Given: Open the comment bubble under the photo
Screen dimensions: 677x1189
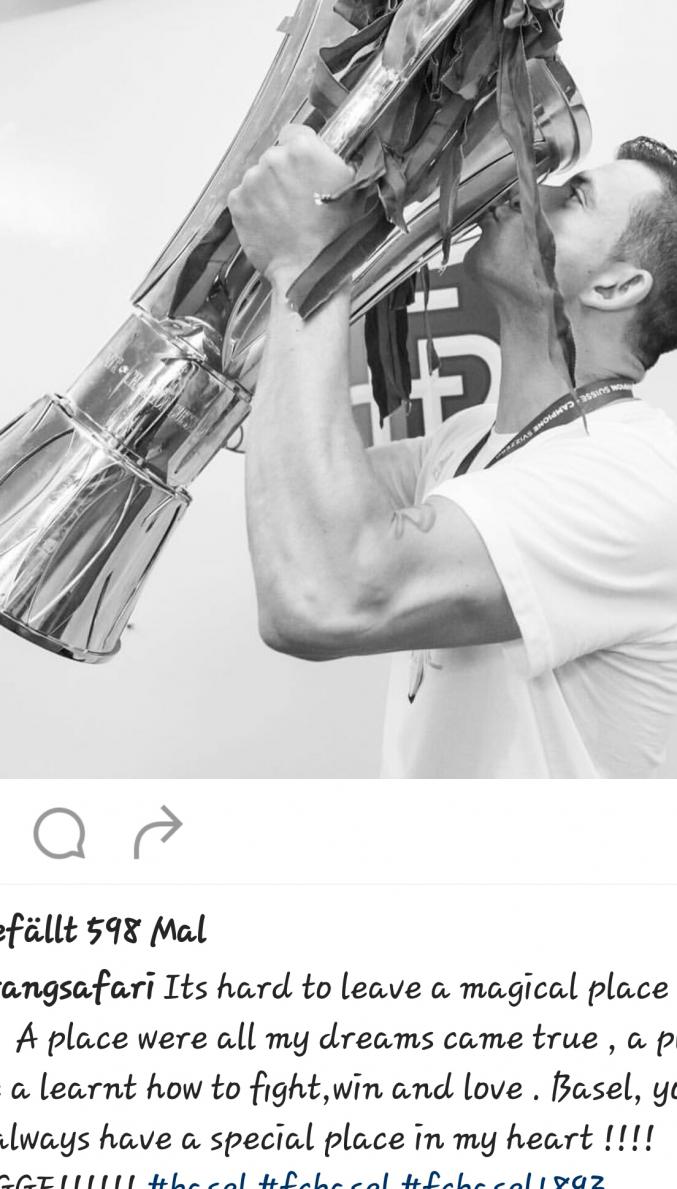Looking at the screenshot, I should 59,833.
